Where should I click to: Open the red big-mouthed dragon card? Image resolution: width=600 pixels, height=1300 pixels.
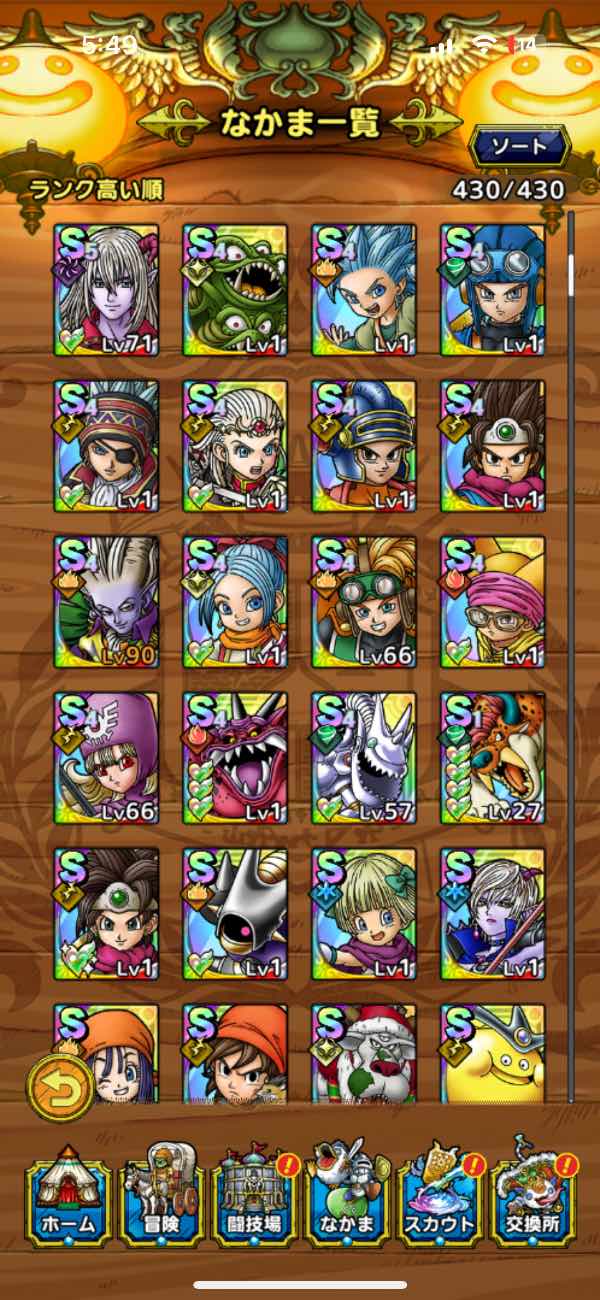click(x=235, y=758)
